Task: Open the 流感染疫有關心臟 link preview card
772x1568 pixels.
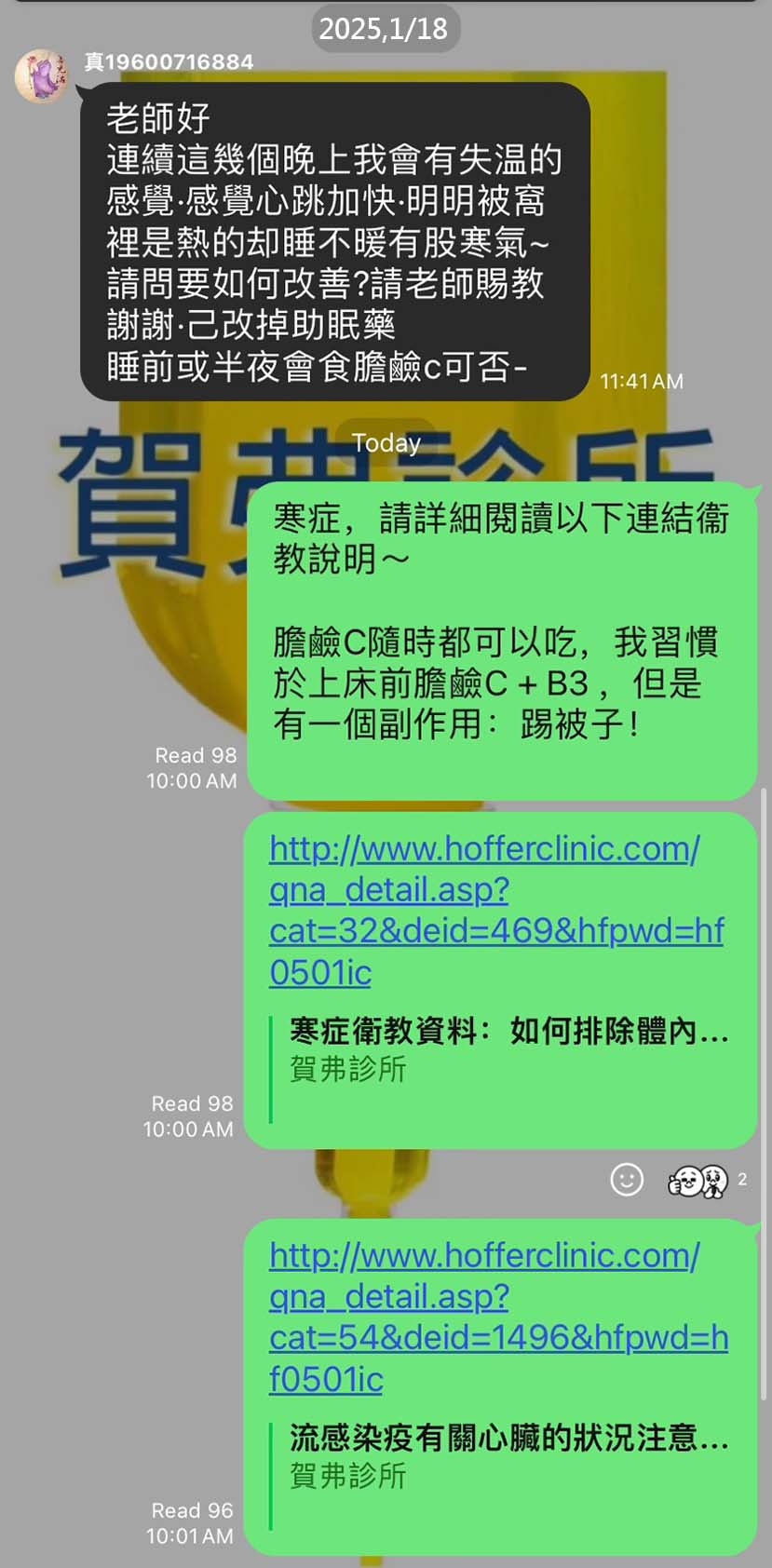Action: (x=508, y=1456)
